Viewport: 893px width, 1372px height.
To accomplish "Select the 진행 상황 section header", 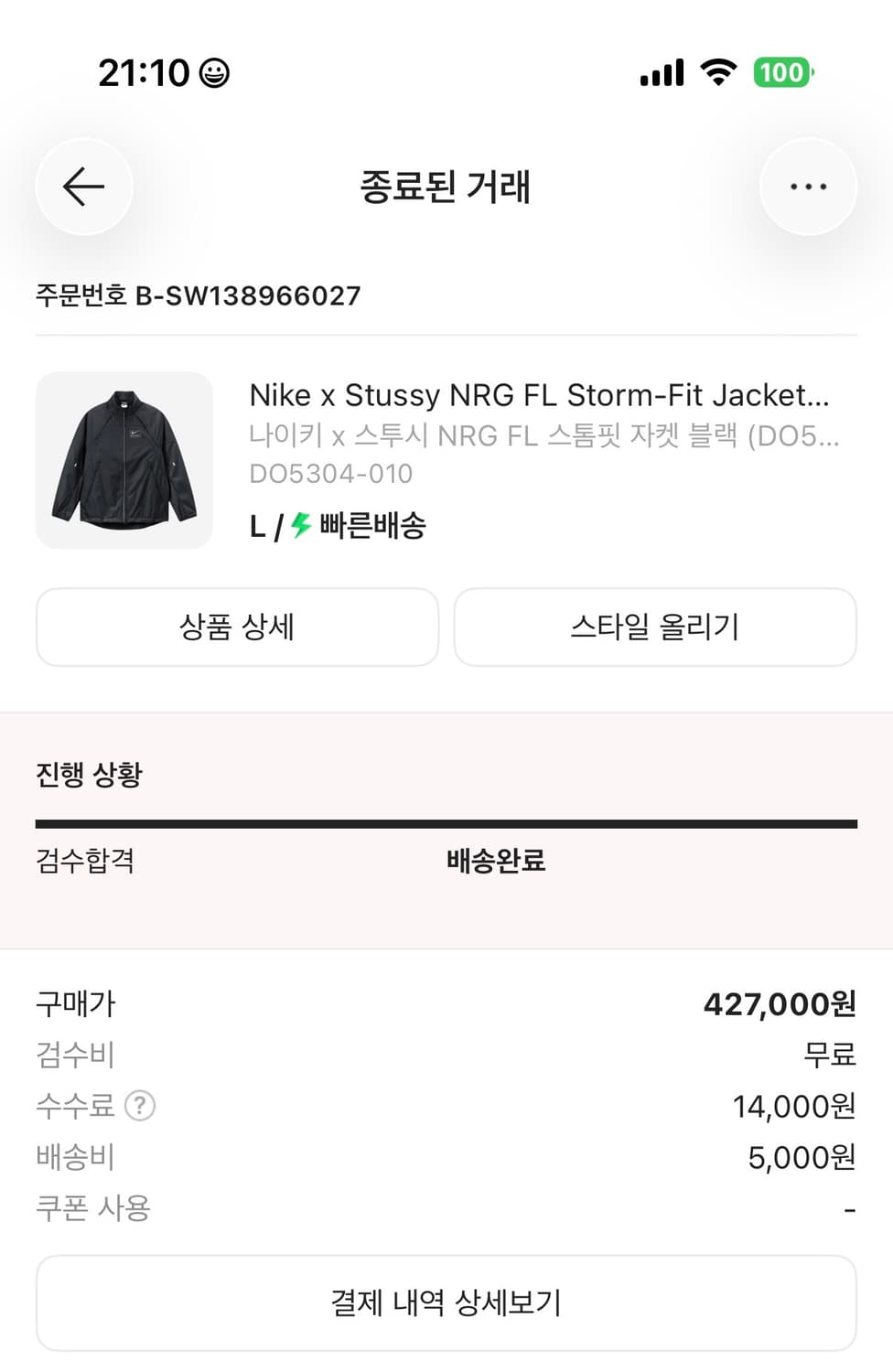I will pyautogui.click(x=89, y=774).
